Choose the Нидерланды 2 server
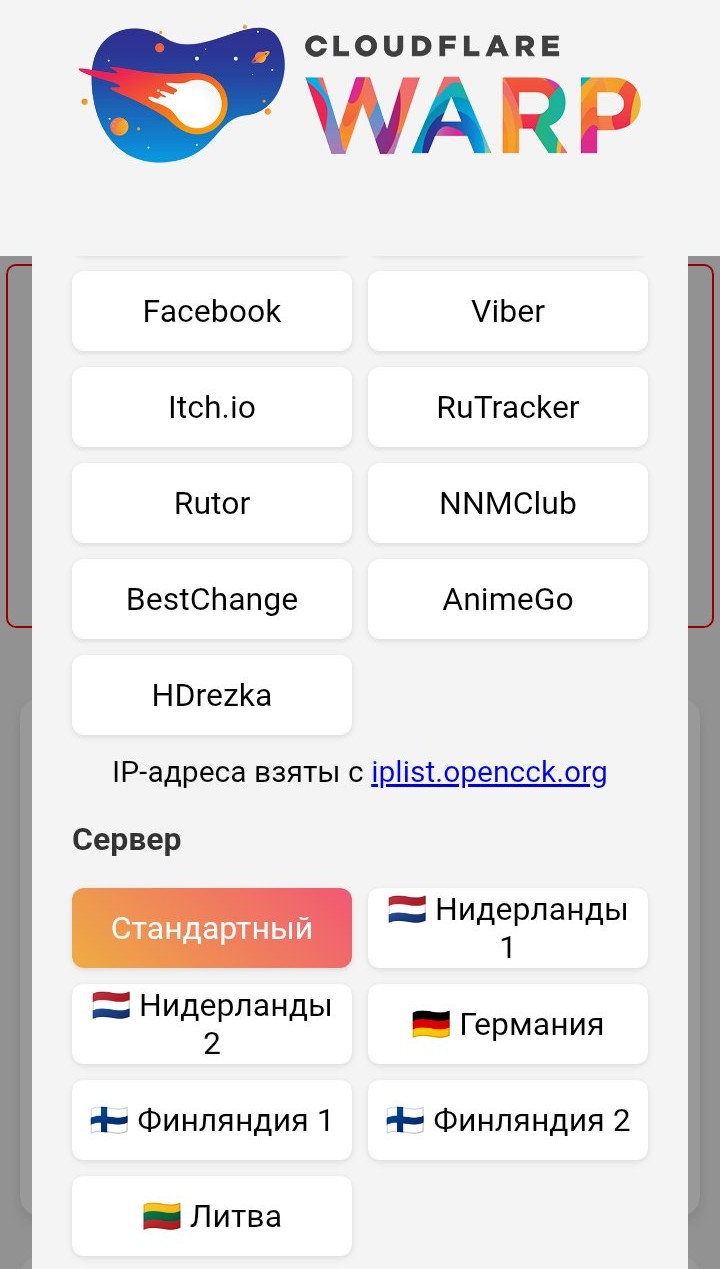The image size is (720, 1269). (x=212, y=1024)
